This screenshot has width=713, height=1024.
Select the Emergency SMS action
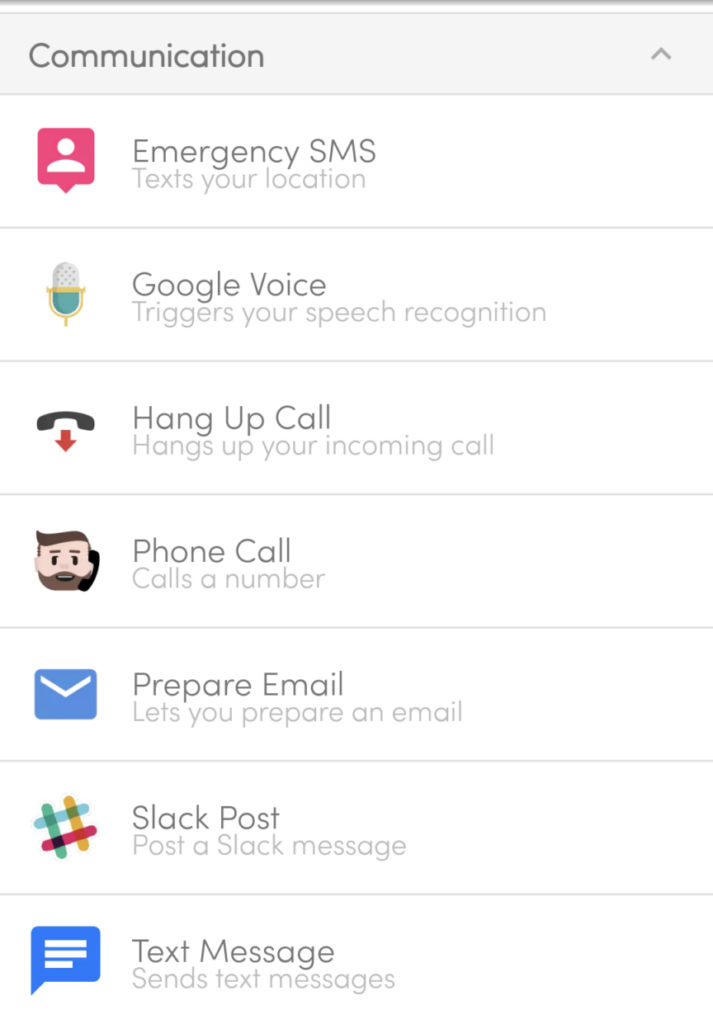click(x=254, y=163)
